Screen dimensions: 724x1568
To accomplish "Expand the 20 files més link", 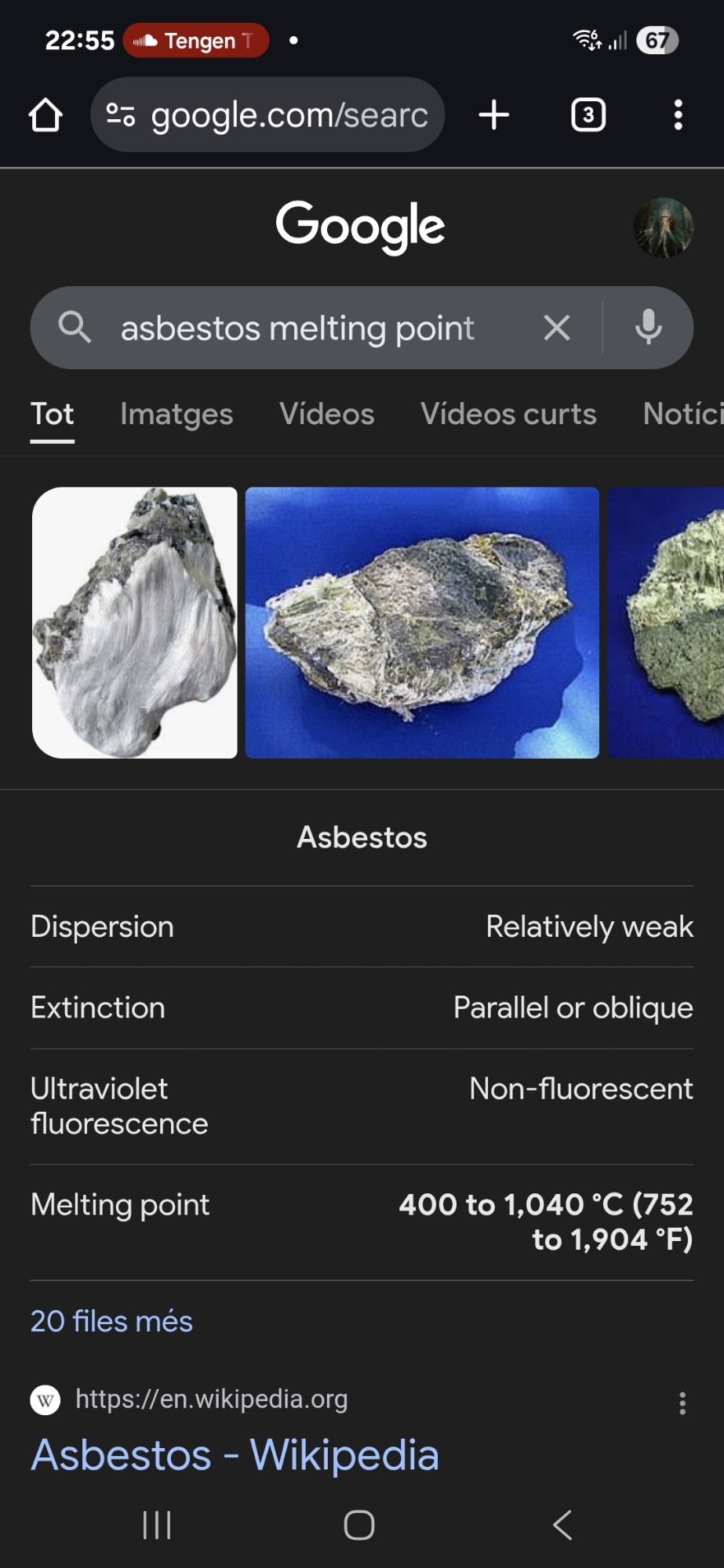I will 111,1321.
